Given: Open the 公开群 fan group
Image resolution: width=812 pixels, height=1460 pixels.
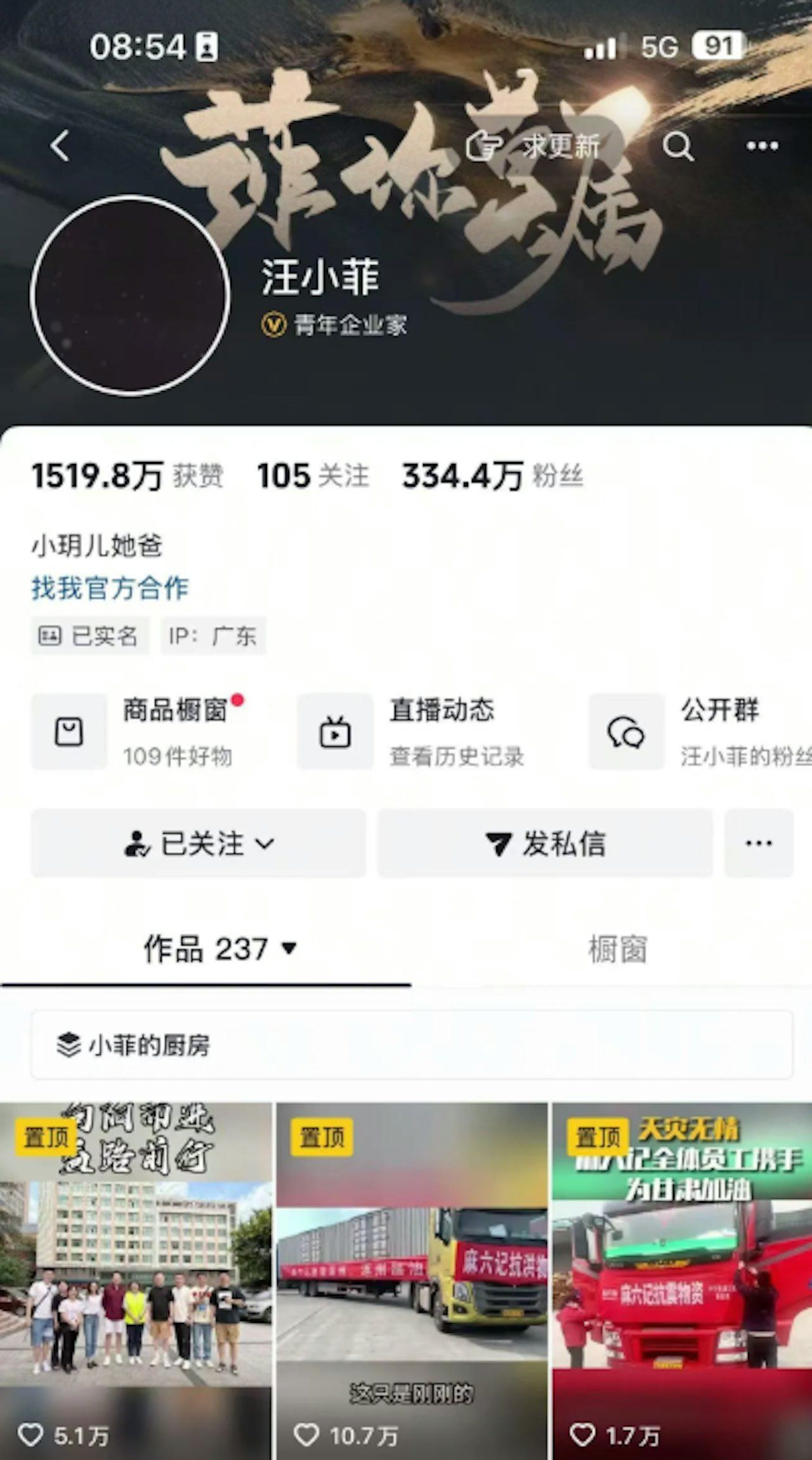Looking at the screenshot, I should coord(698,732).
